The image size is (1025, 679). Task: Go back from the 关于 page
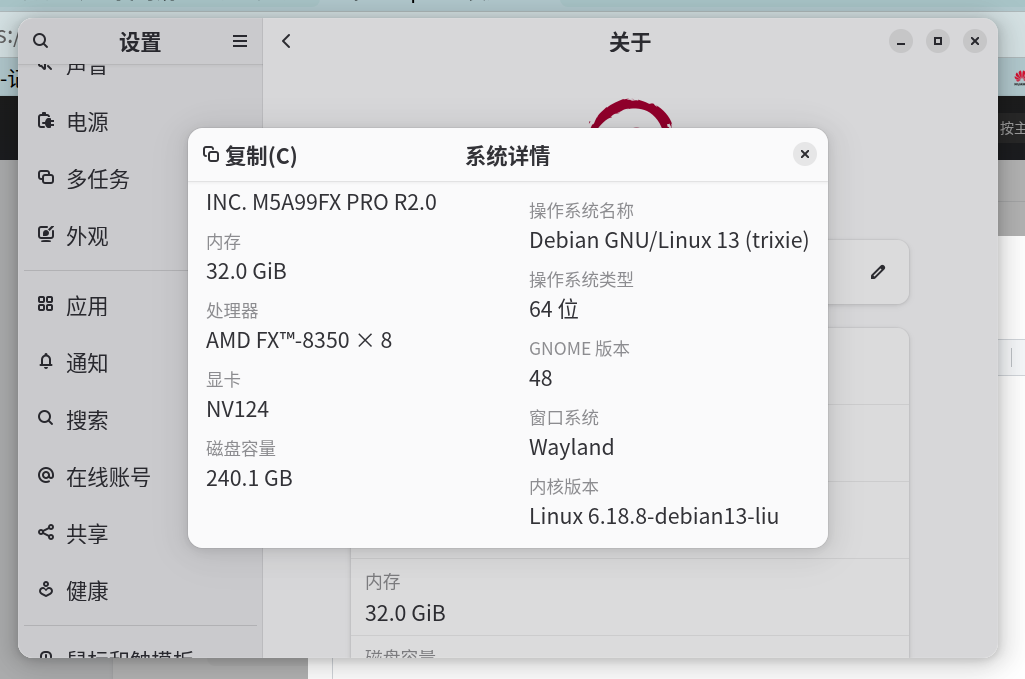pyautogui.click(x=286, y=41)
